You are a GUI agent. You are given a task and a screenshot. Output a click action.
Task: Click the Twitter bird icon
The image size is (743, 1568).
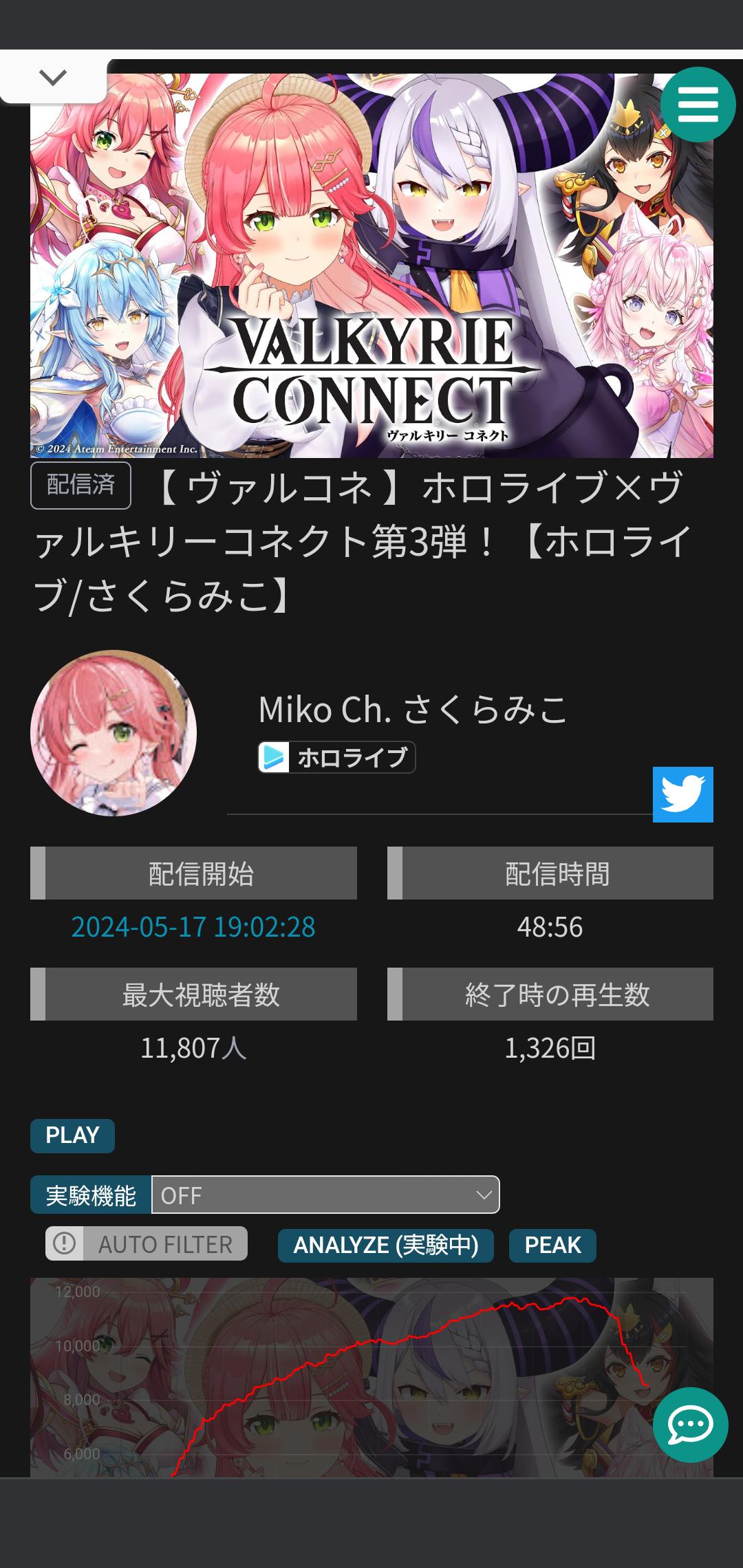(684, 796)
